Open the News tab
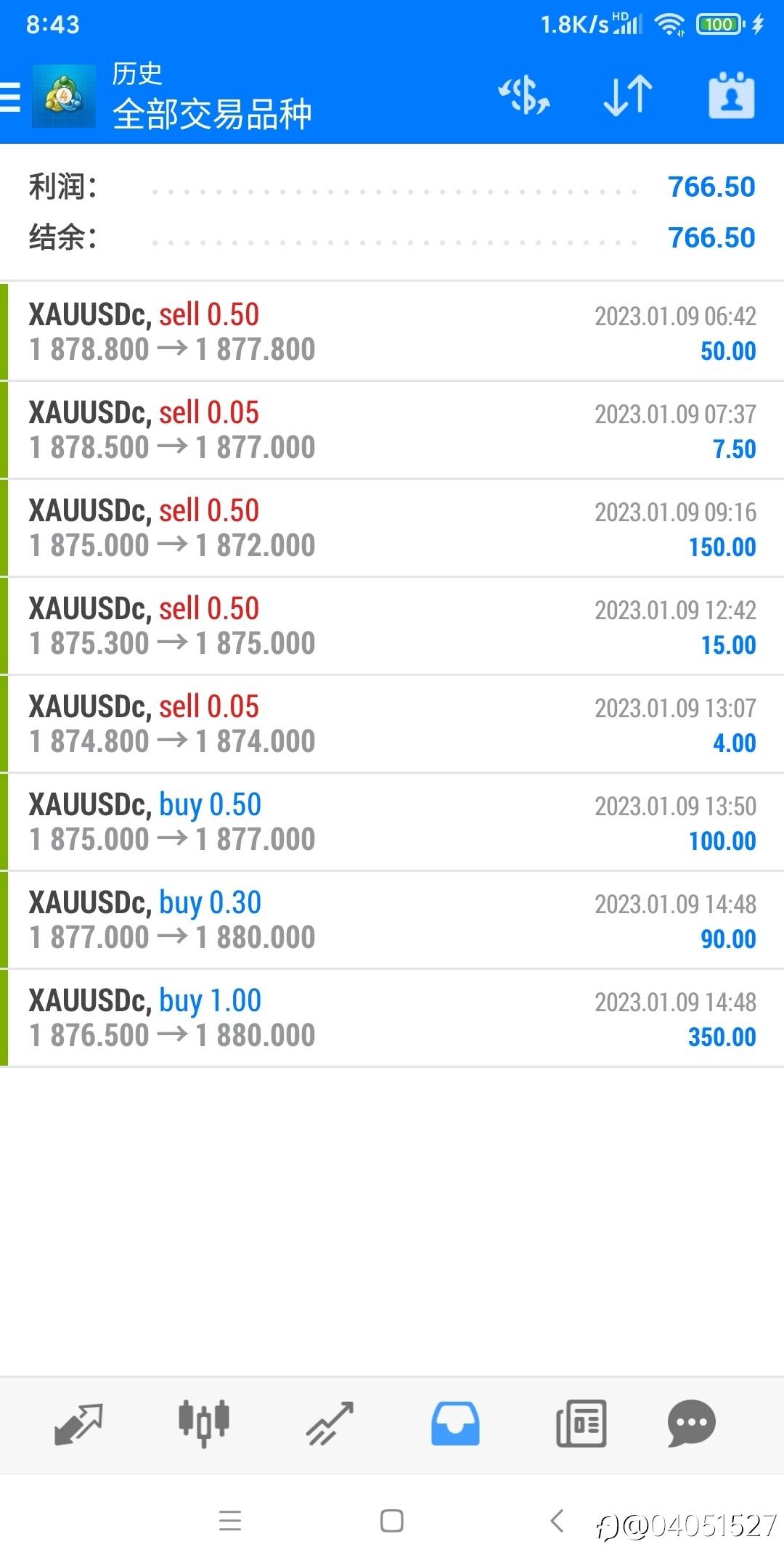784x1568 pixels. [x=581, y=1424]
